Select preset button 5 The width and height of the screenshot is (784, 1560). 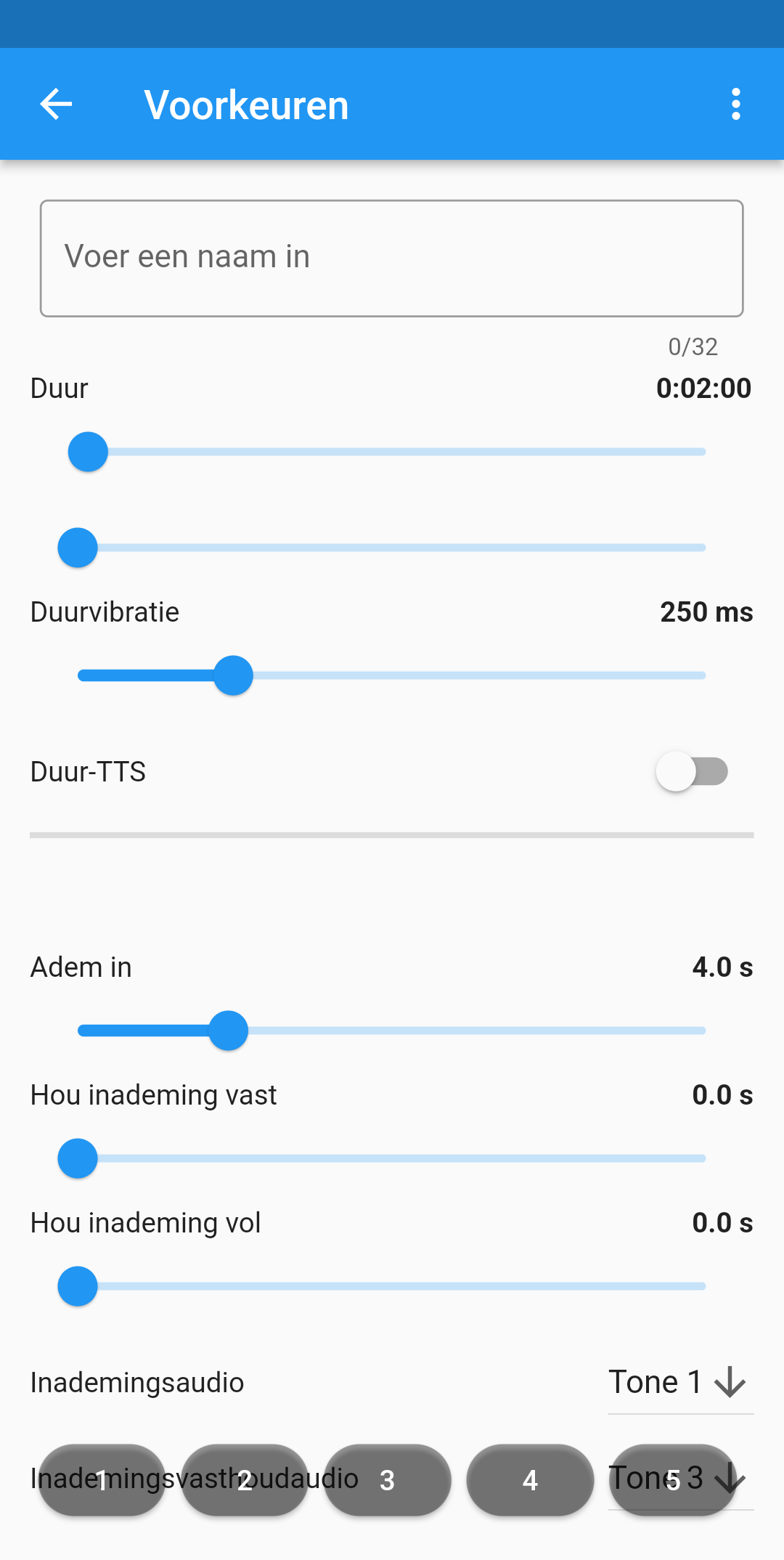point(673,1480)
